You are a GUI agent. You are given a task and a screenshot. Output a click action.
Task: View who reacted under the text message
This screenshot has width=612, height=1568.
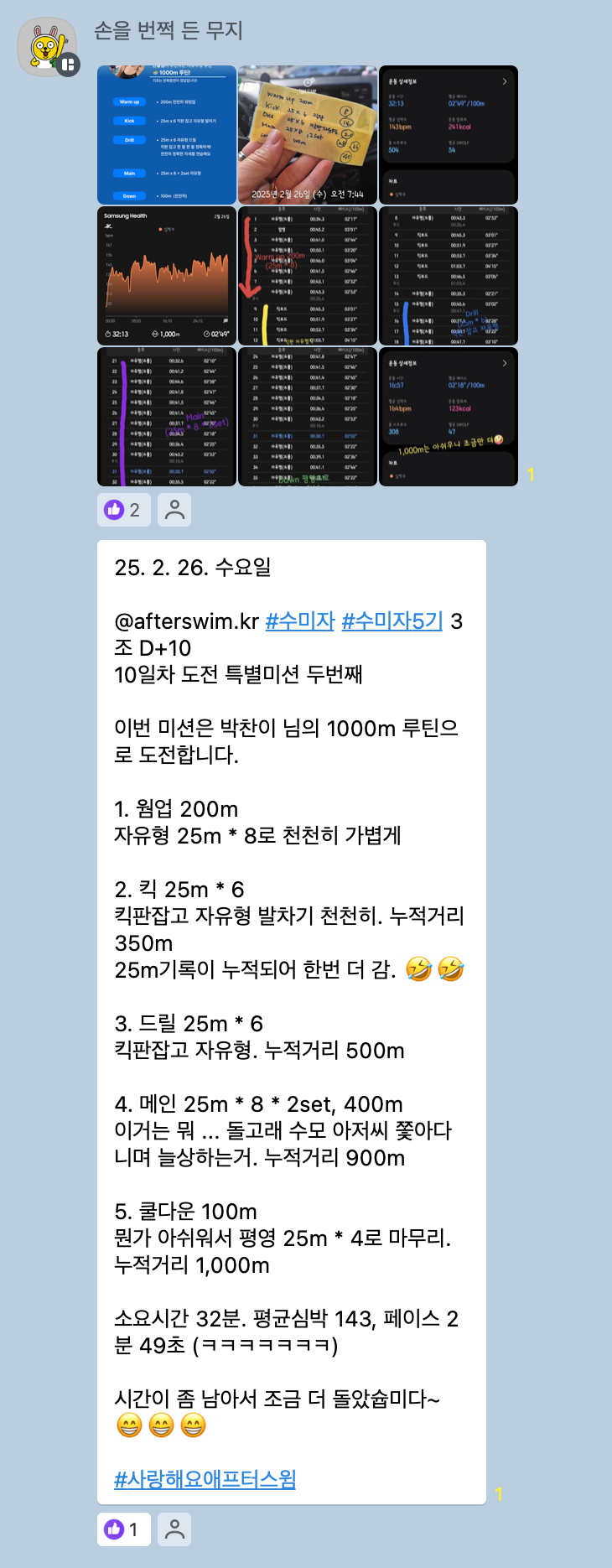[174, 1529]
